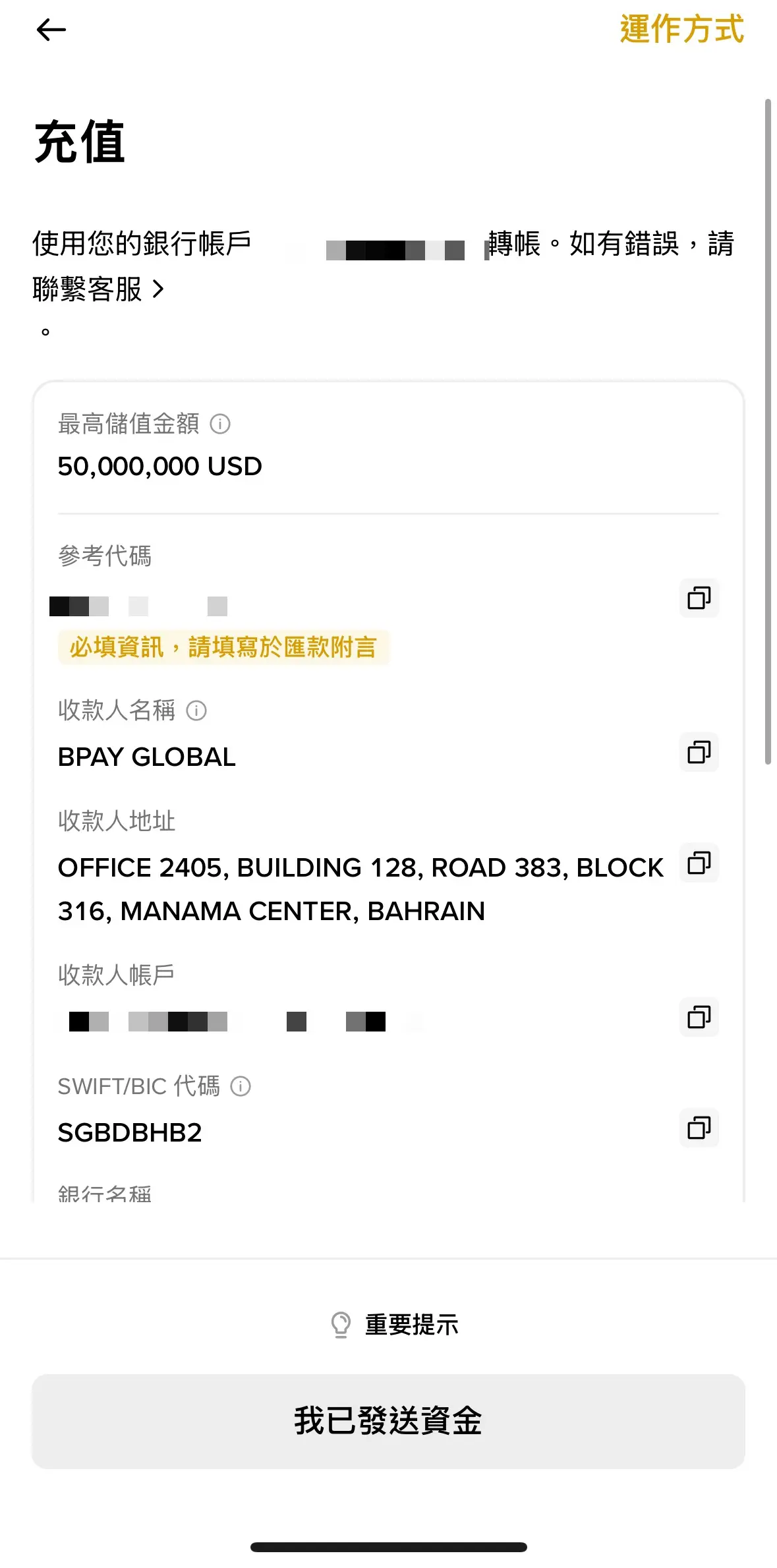Show info about 最高儲值金額
The image size is (777, 1568).
click(x=220, y=424)
